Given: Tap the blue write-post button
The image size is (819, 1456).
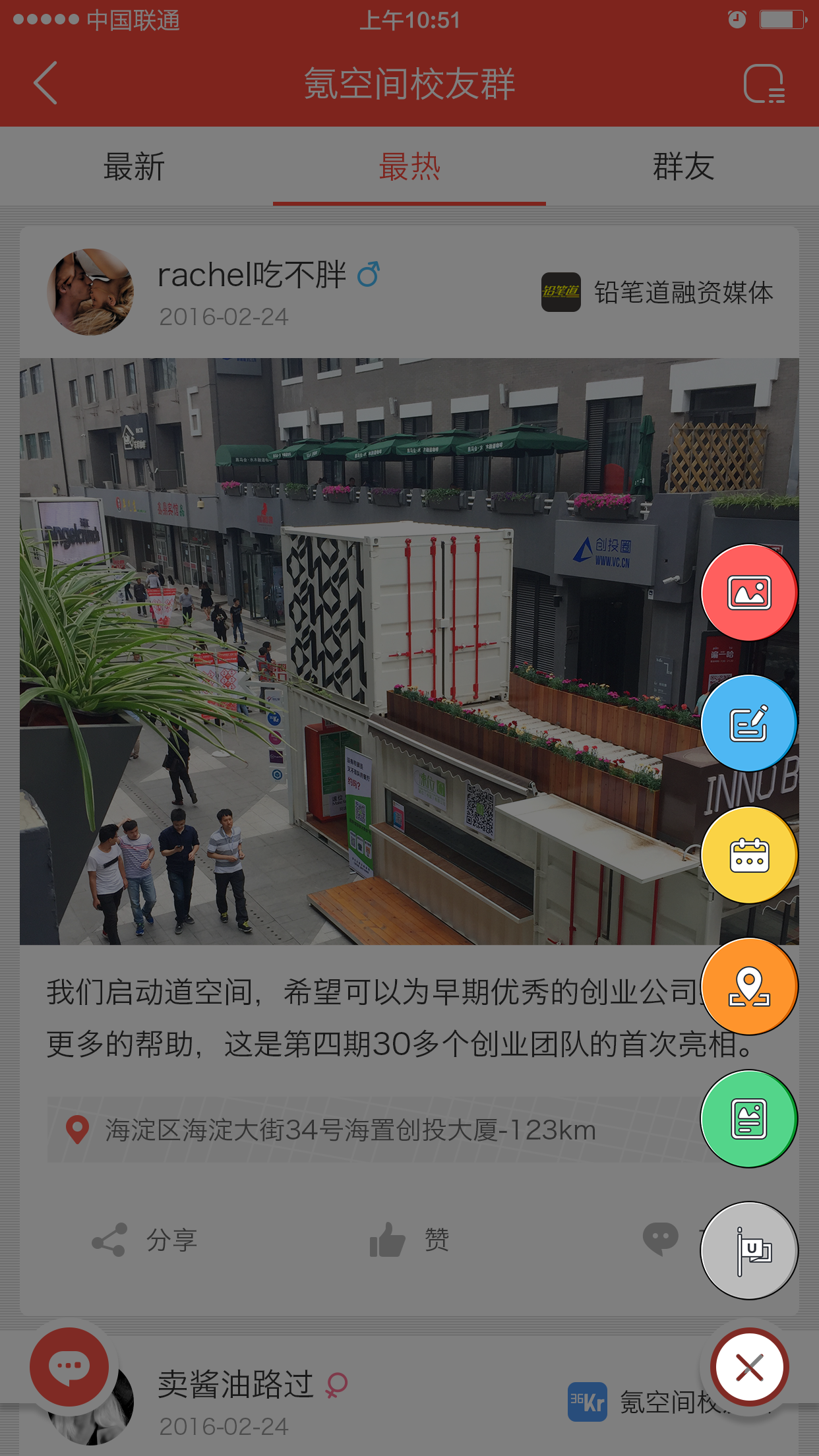Looking at the screenshot, I should [x=749, y=723].
